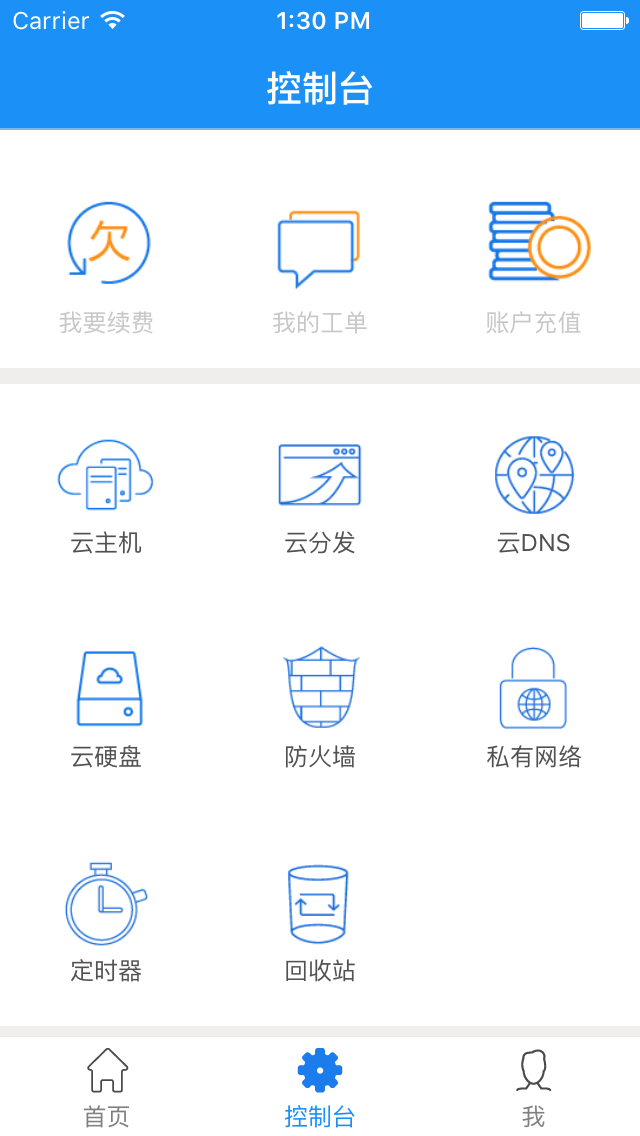Open 私有网络 private network

[x=534, y=709]
